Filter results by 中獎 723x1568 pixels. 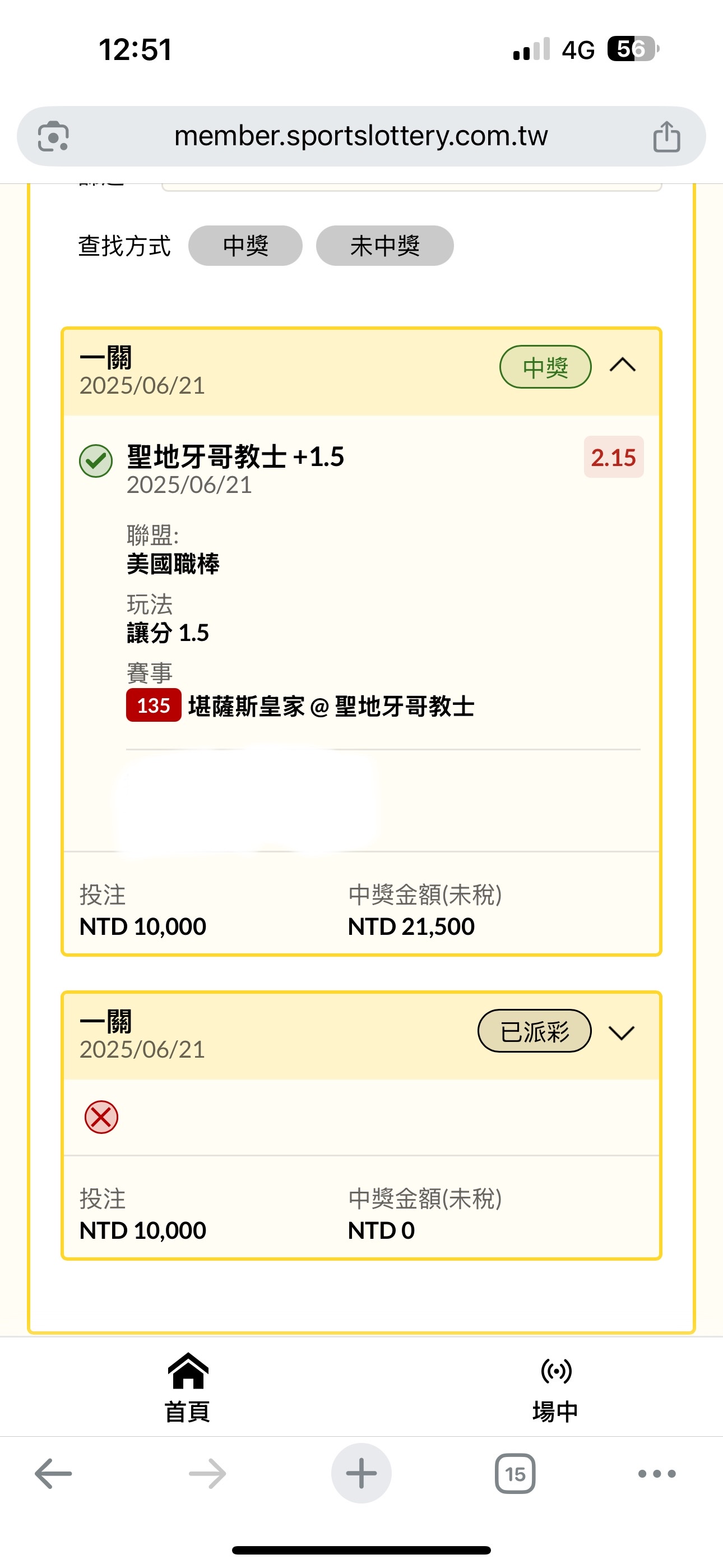coord(245,246)
